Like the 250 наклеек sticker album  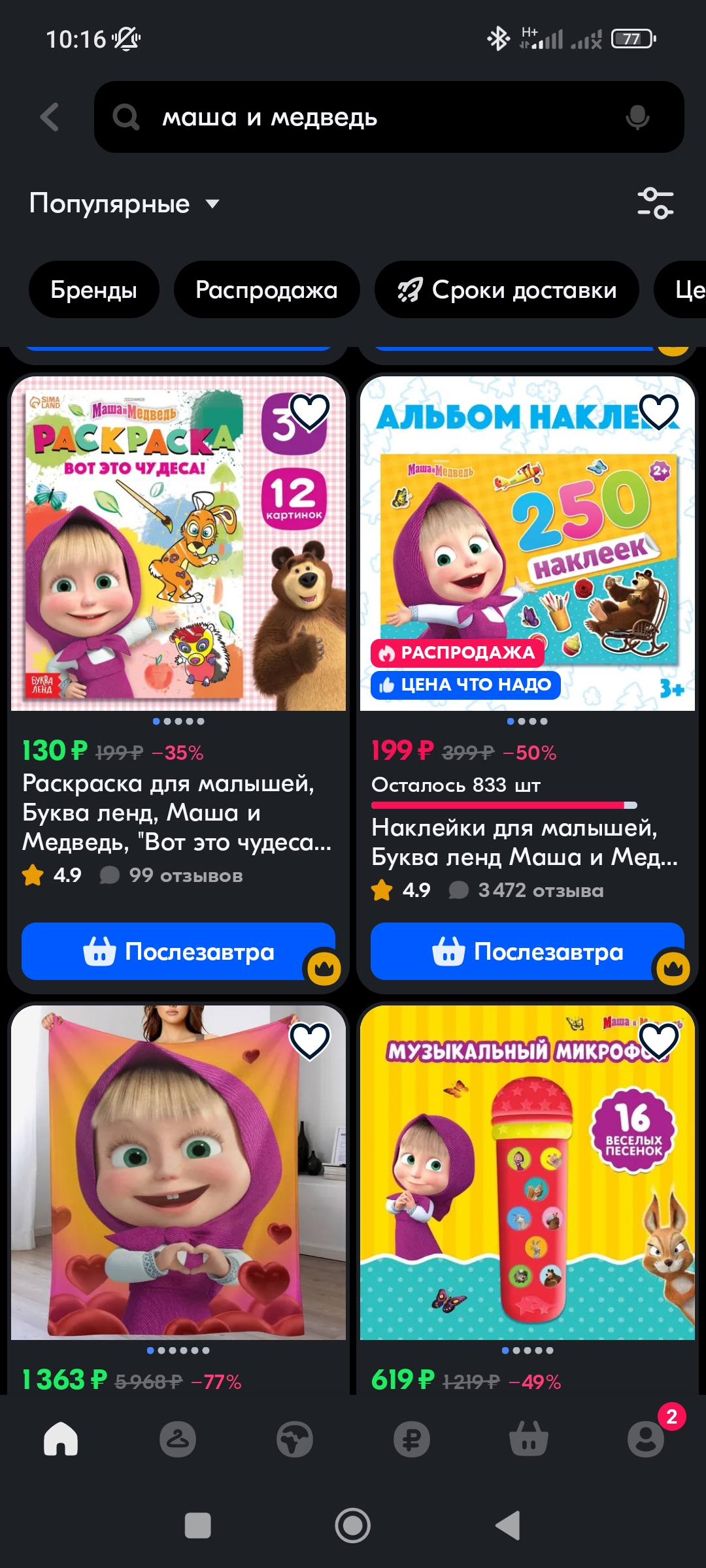point(658,412)
